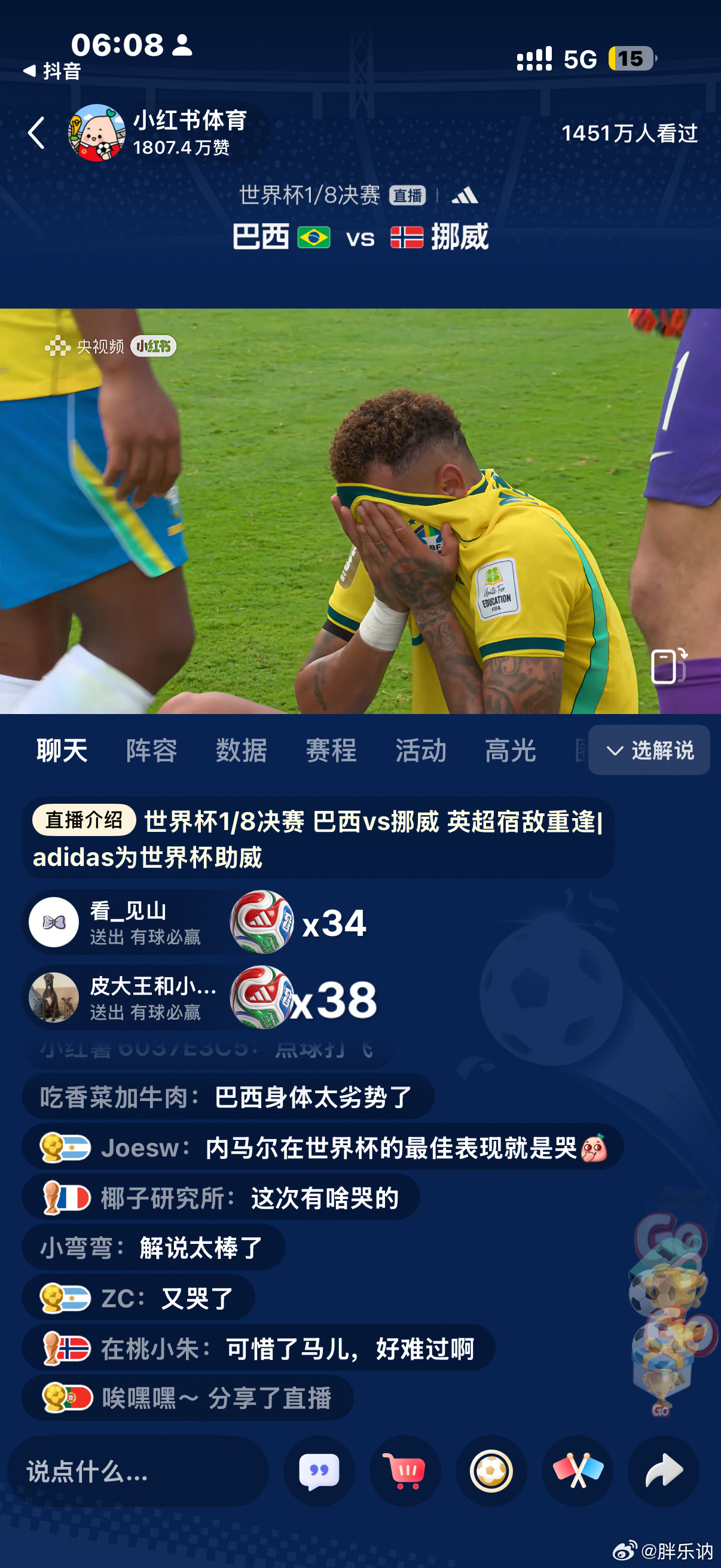Open the 赛程 tab
The width and height of the screenshot is (721, 1568).
(331, 750)
